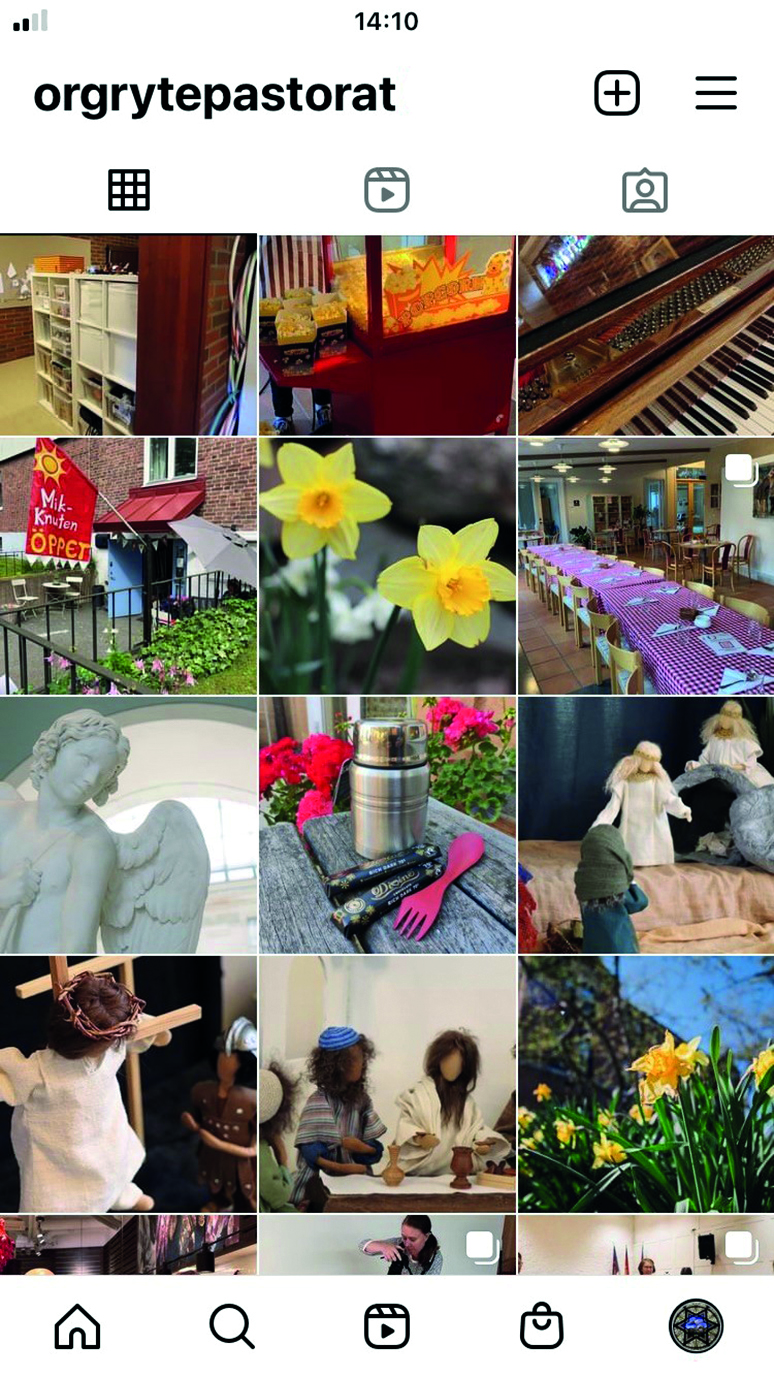Go to the profile avatar tab
The height and width of the screenshot is (1377, 774).
[696, 1326]
